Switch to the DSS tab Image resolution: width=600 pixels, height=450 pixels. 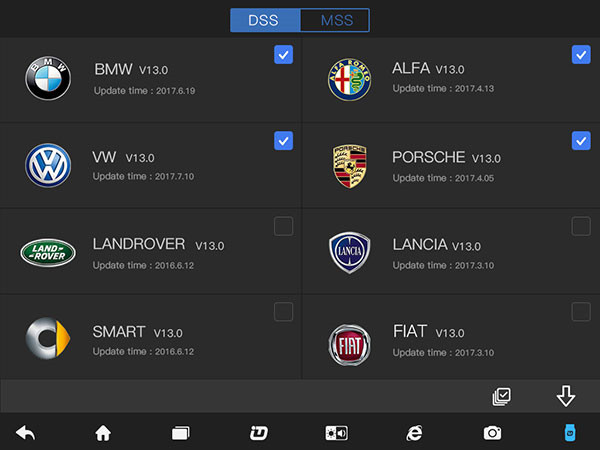click(264, 20)
